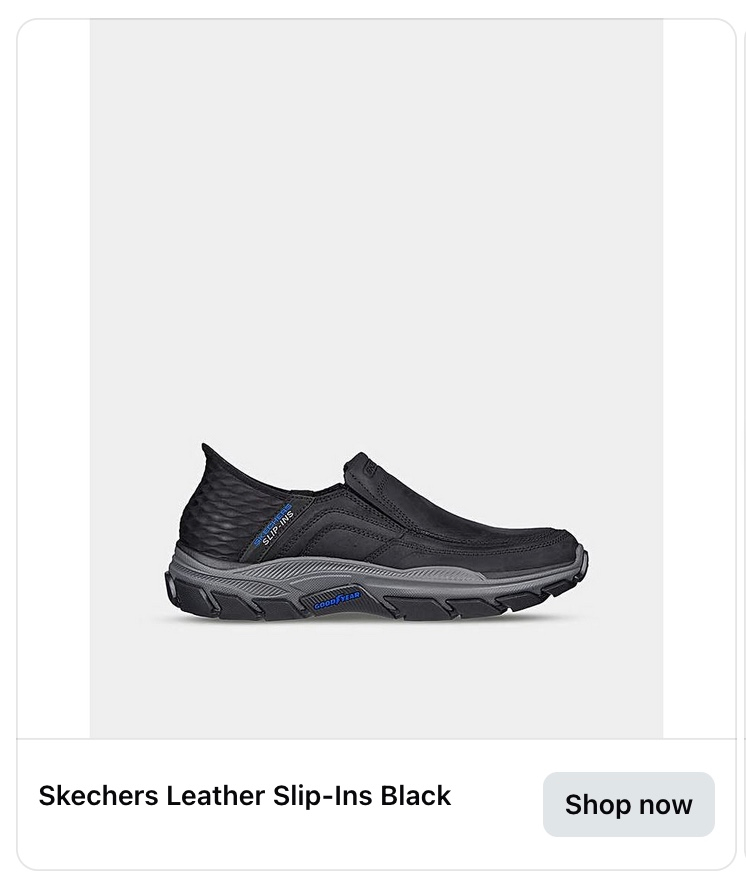Screen dimensions: 746x884
Task: Tap the Shop now button
Action: tap(628, 804)
